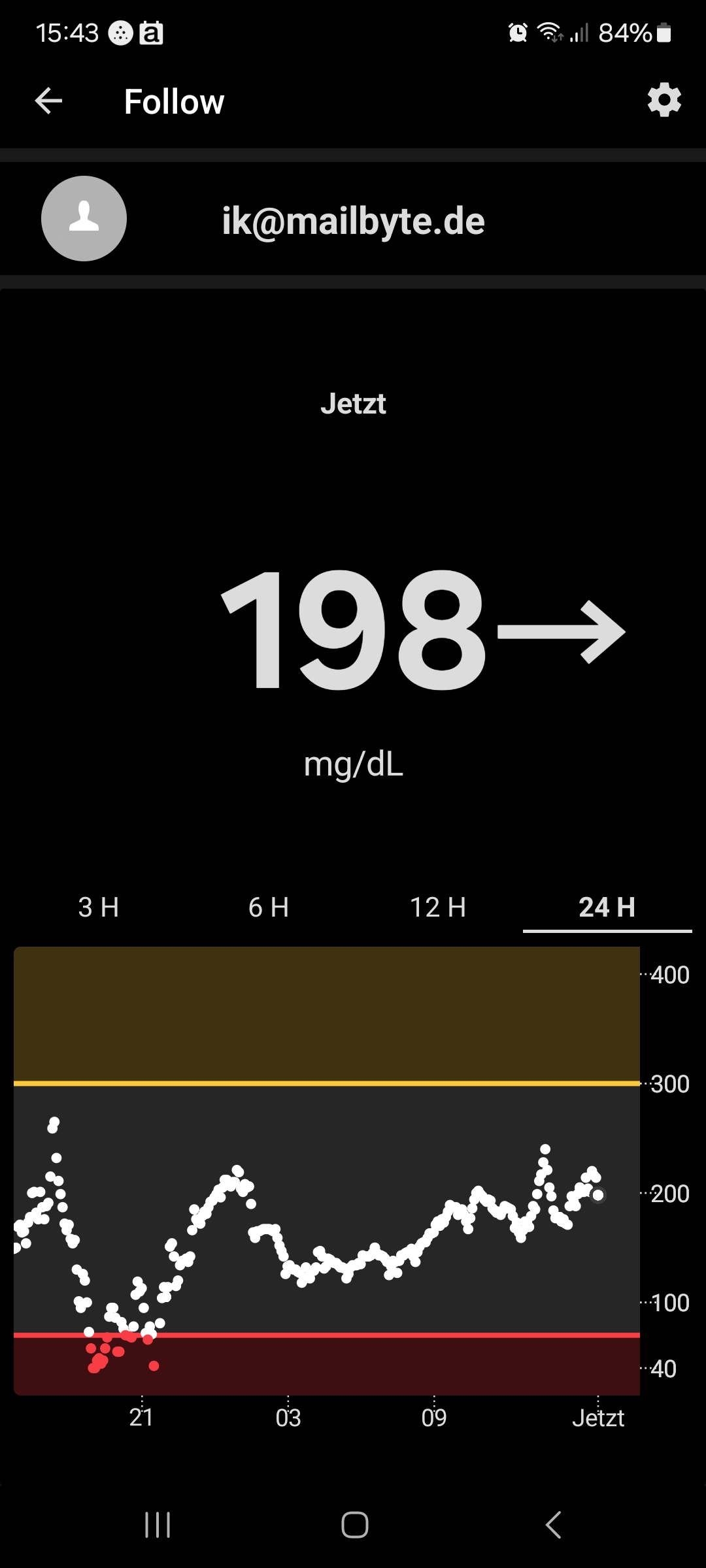Select the 24 H tab
706x1568 pixels.
point(607,907)
